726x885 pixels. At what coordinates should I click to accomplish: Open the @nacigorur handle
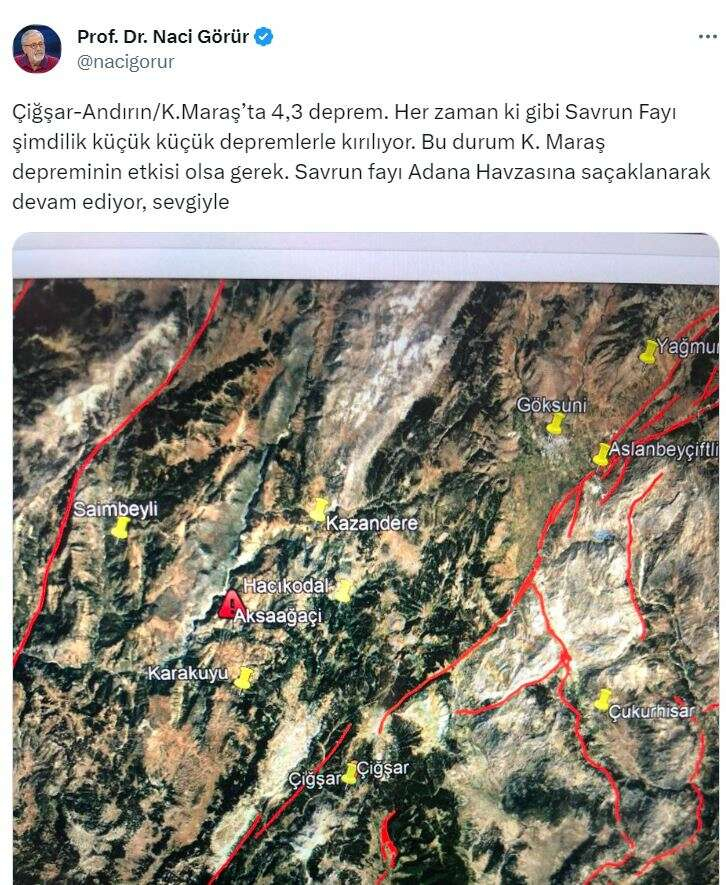pos(125,62)
